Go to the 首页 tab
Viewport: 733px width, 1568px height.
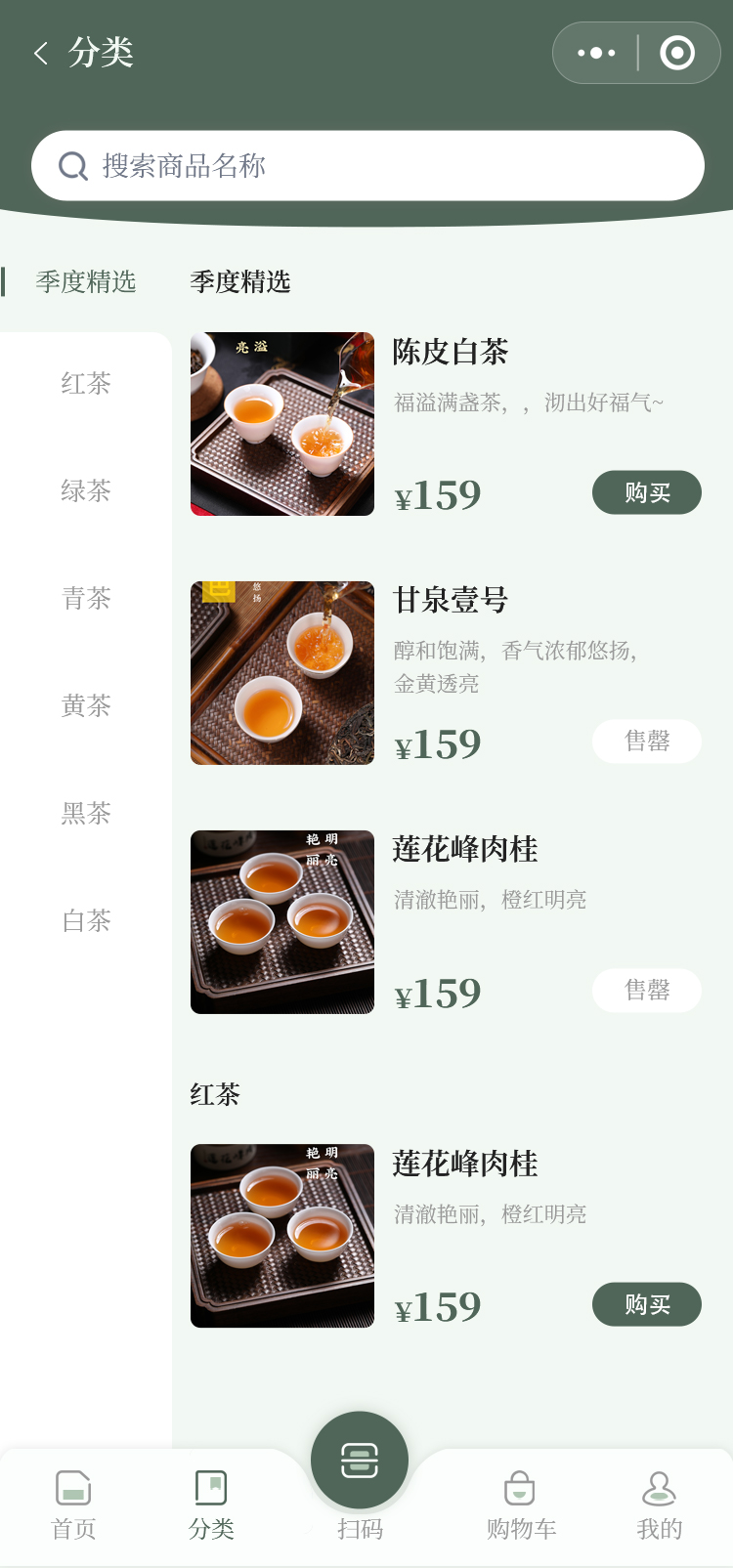pyautogui.click(x=73, y=1504)
